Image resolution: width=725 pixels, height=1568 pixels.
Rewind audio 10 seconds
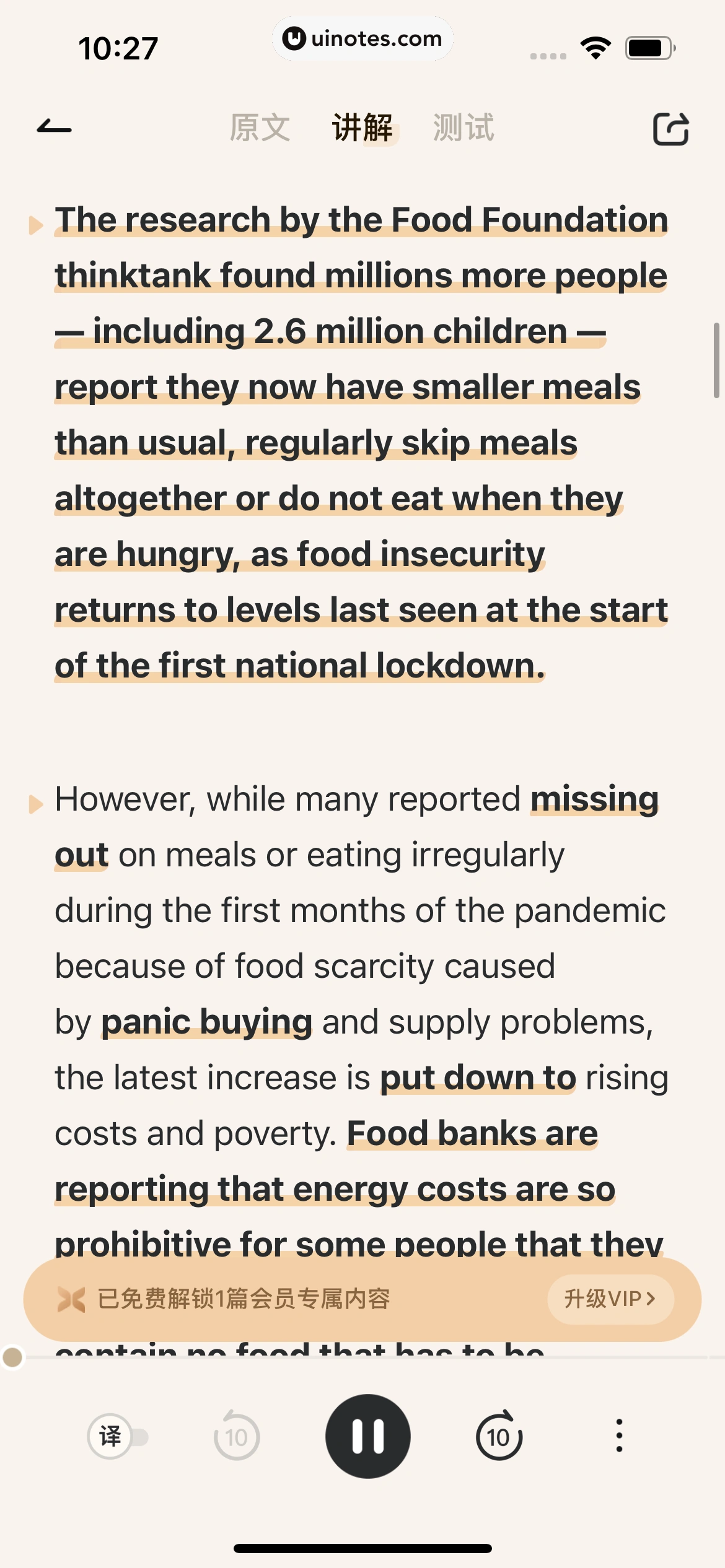237,1436
